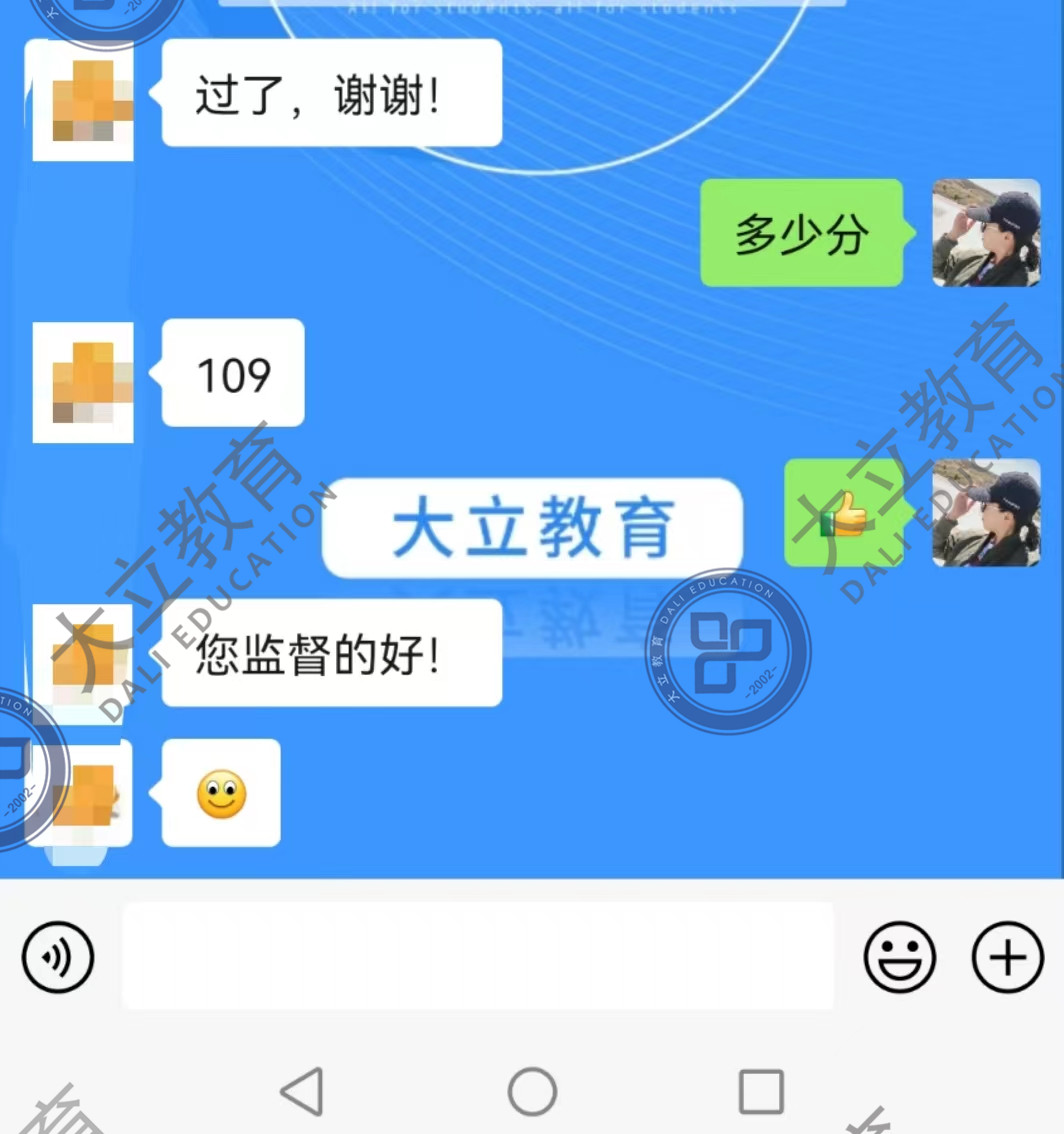
Task: Focus the message text field
Action: [x=477, y=956]
